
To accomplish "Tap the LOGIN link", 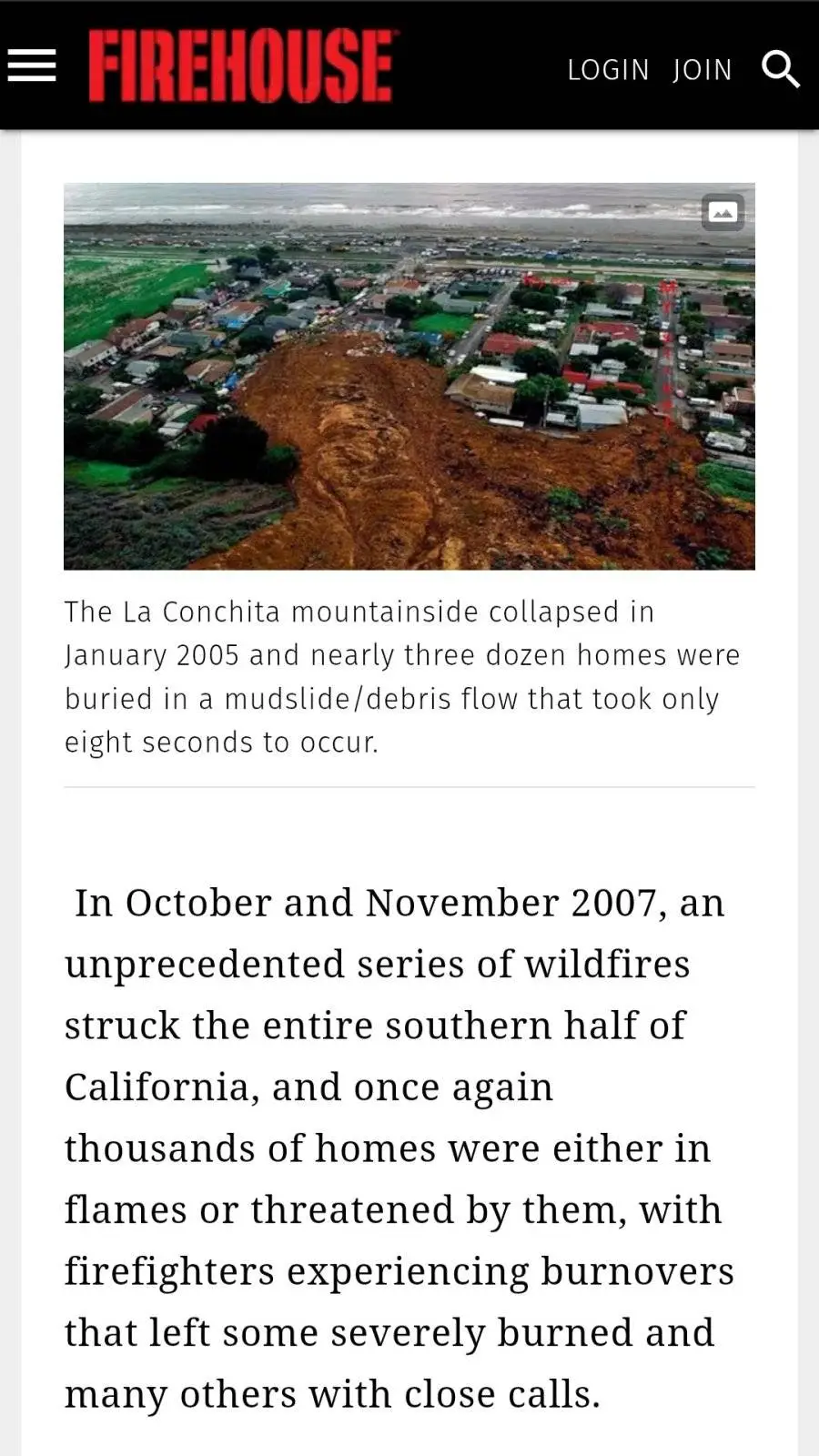I will [608, 70].
